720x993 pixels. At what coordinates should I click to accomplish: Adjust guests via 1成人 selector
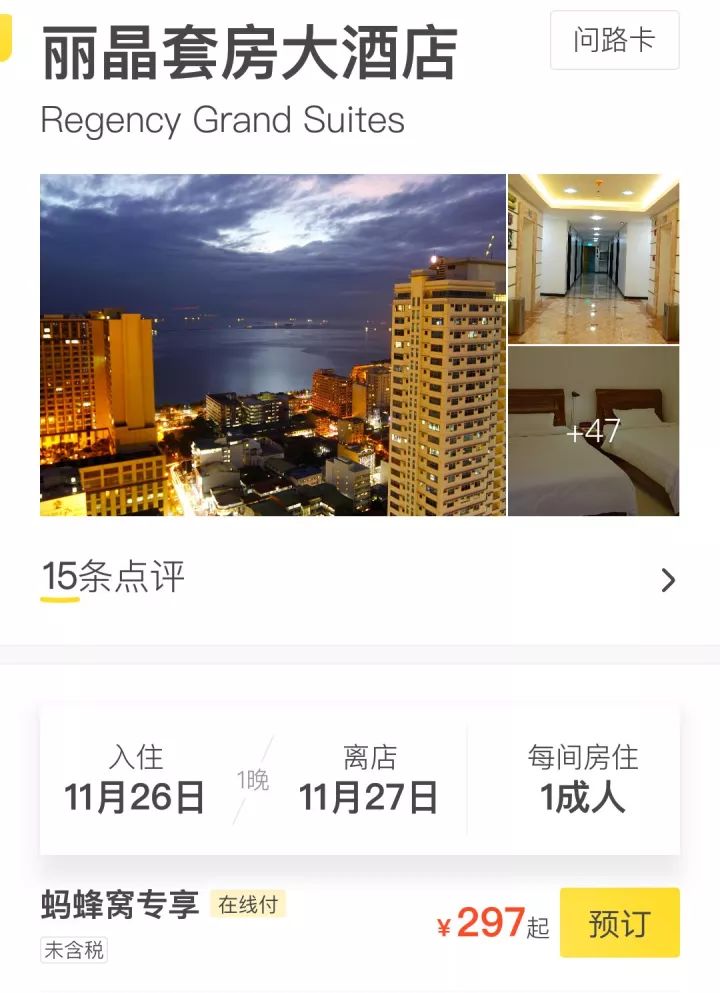(583, 795)
